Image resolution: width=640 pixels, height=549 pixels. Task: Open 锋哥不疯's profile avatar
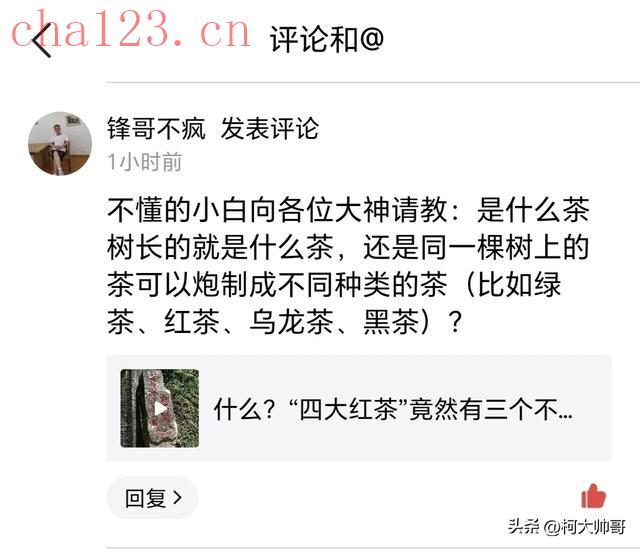(60, 144)
